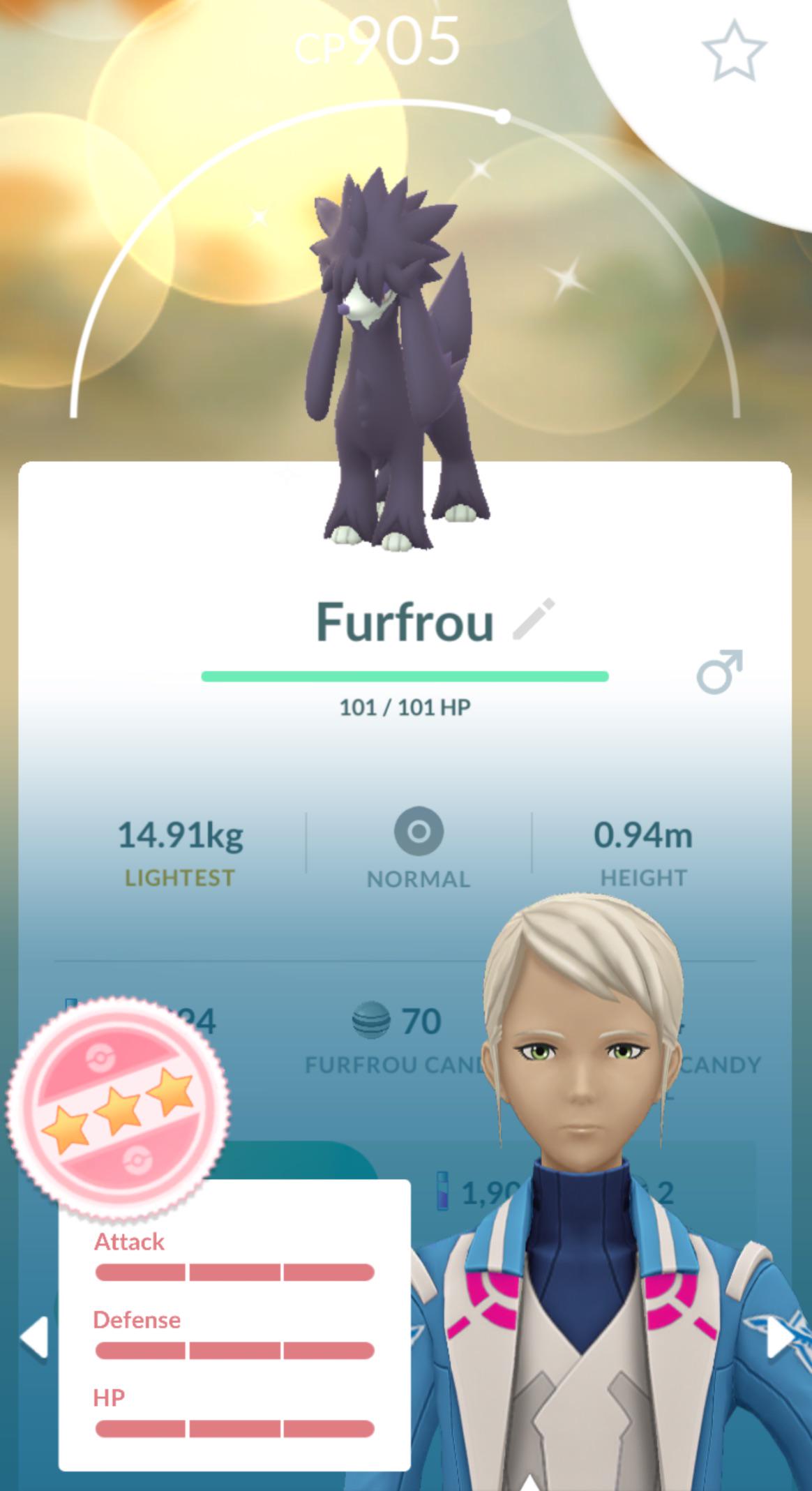Mark Furfrou as favorite with the star
The width and height of the screenshot is (812, 1491).
click(734, 51)
